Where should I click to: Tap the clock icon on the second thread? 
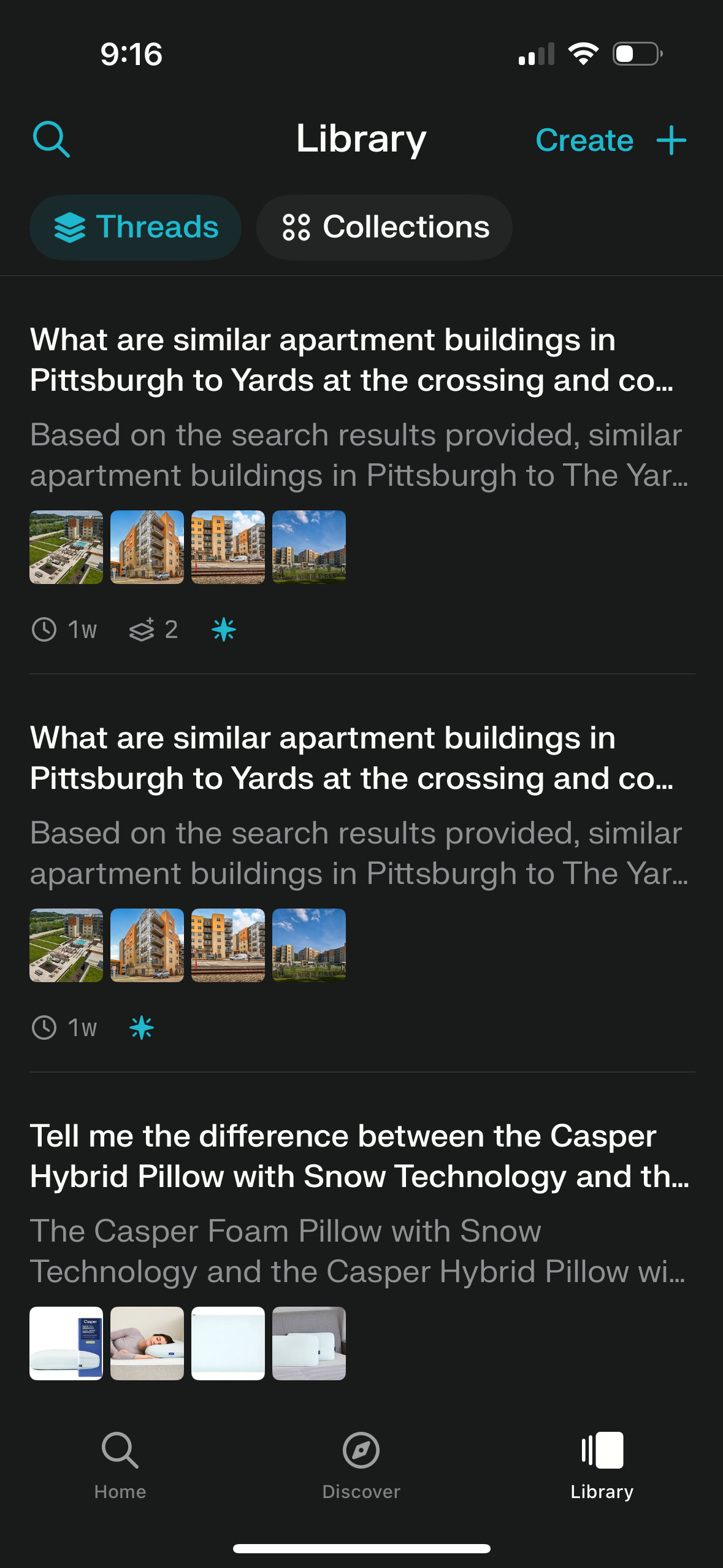[x=44, y=1028]
